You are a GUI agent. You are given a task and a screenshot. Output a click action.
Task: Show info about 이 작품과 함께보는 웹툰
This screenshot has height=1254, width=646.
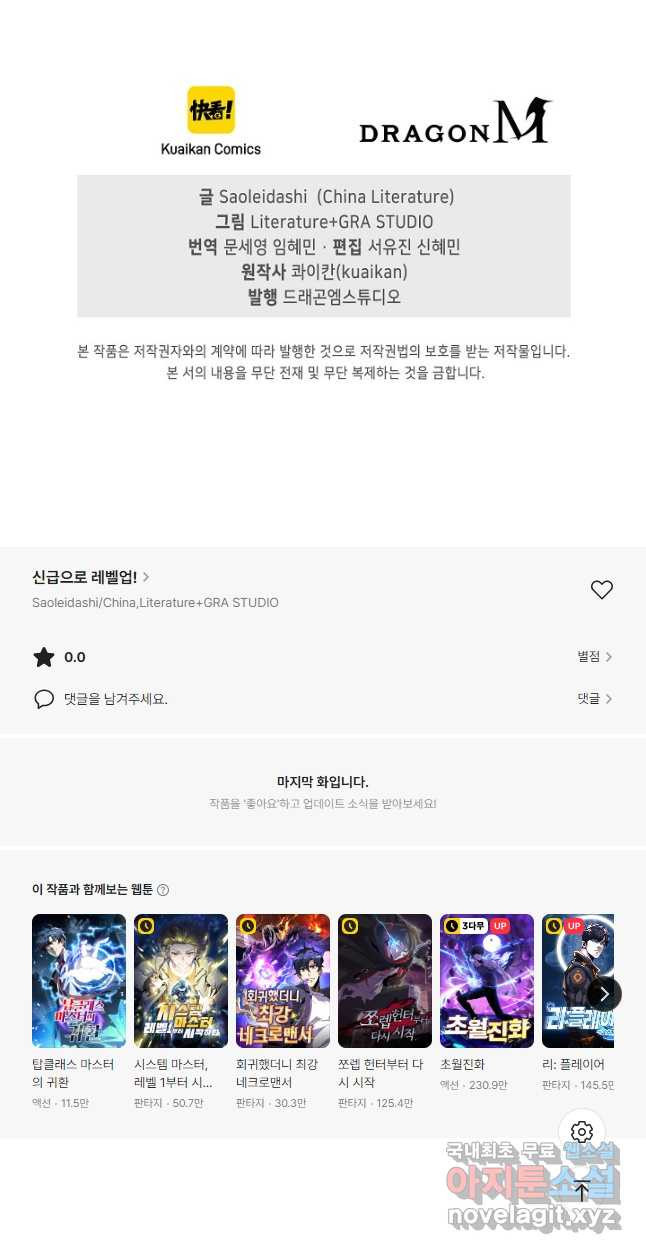(x=163, y=890)
